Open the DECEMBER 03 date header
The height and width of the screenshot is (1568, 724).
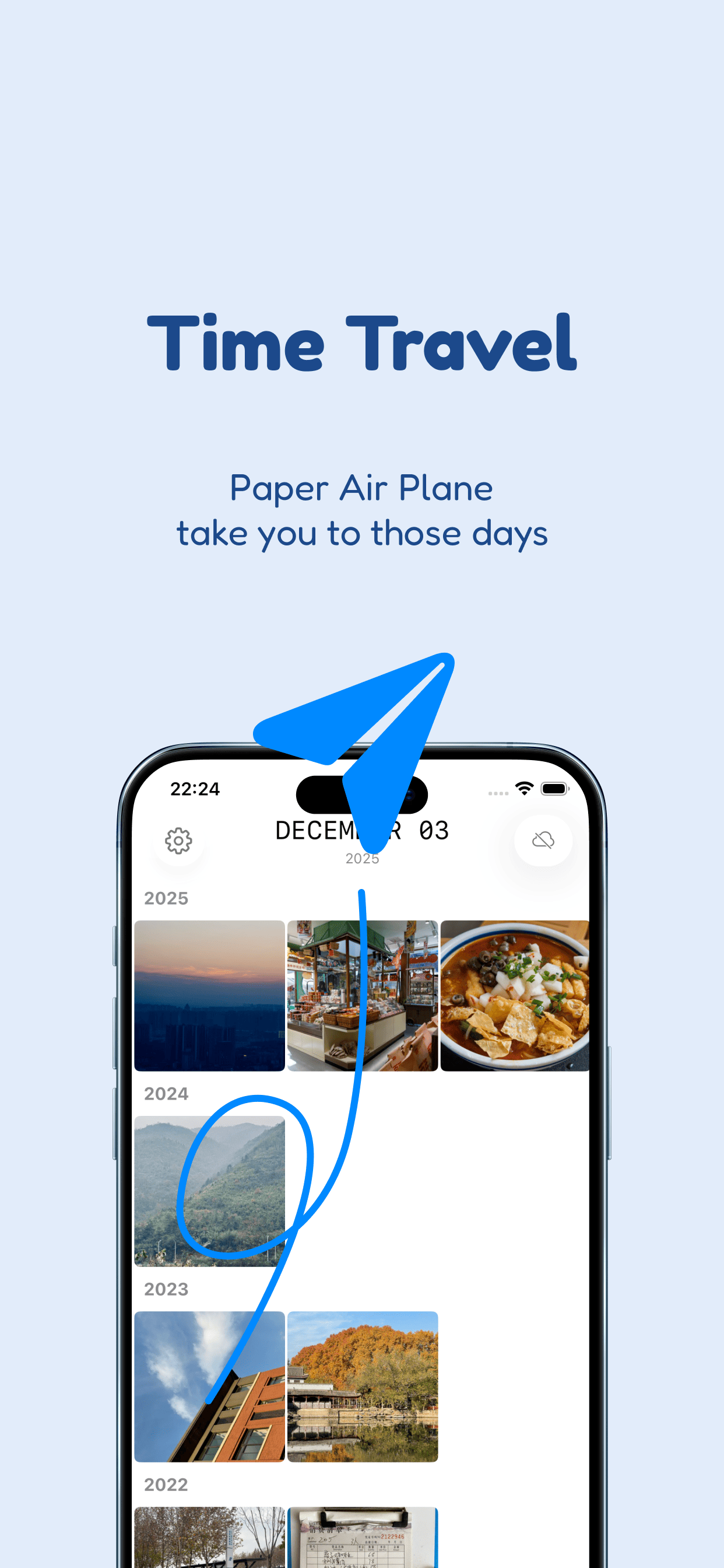click(x=361, y=829)
